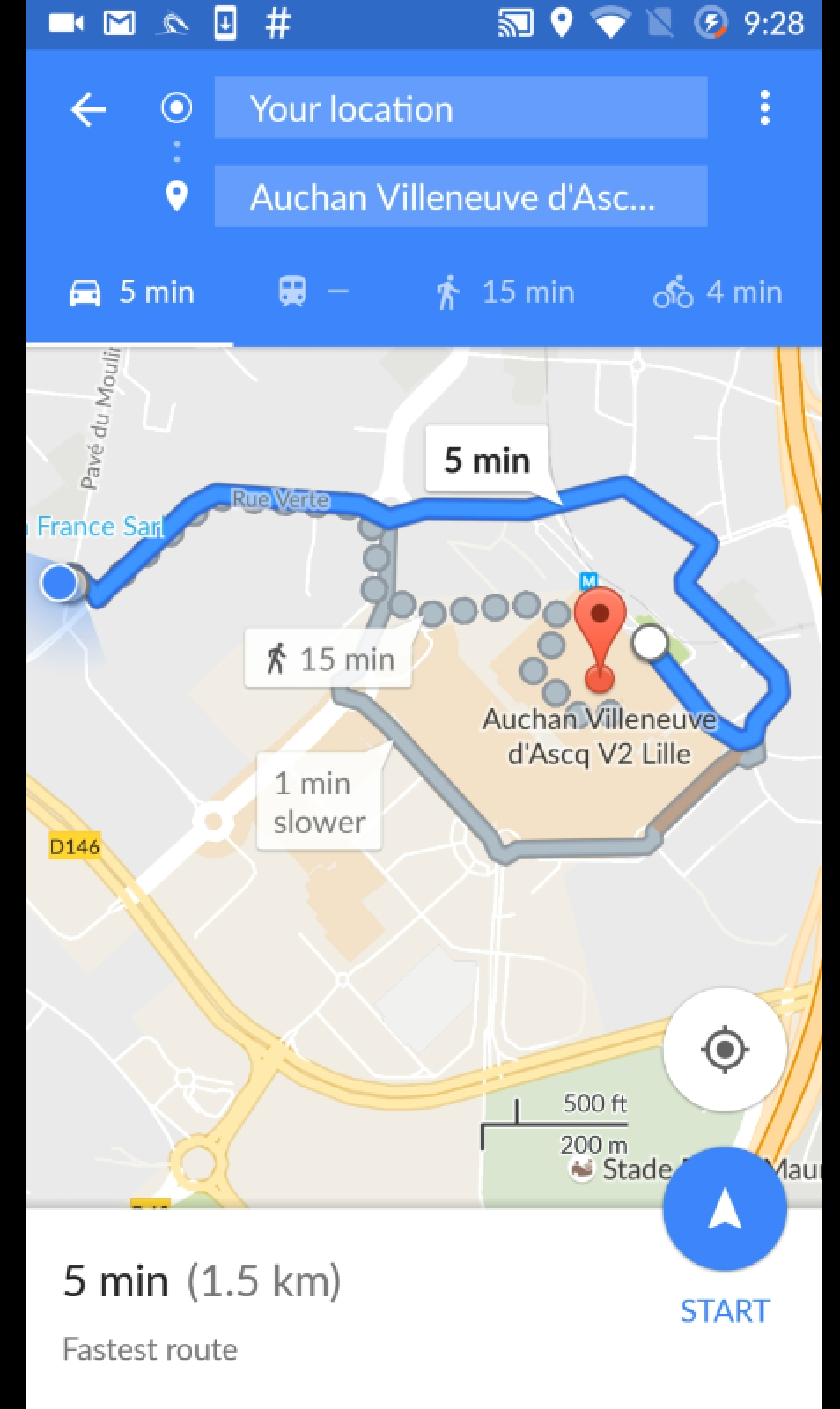Switch to the cycling tab, 4 min
The image size is (840, 1409).
(718, 292)
